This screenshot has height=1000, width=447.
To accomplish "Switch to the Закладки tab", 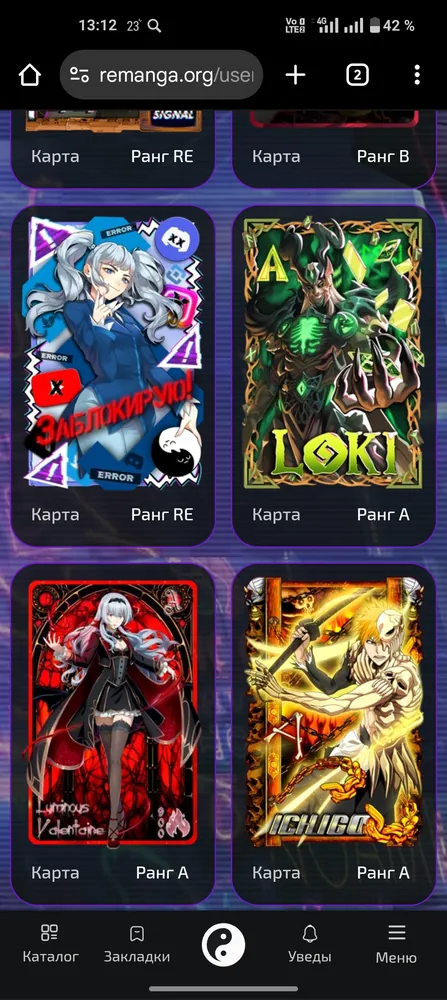I will click(x=136, y=945).
